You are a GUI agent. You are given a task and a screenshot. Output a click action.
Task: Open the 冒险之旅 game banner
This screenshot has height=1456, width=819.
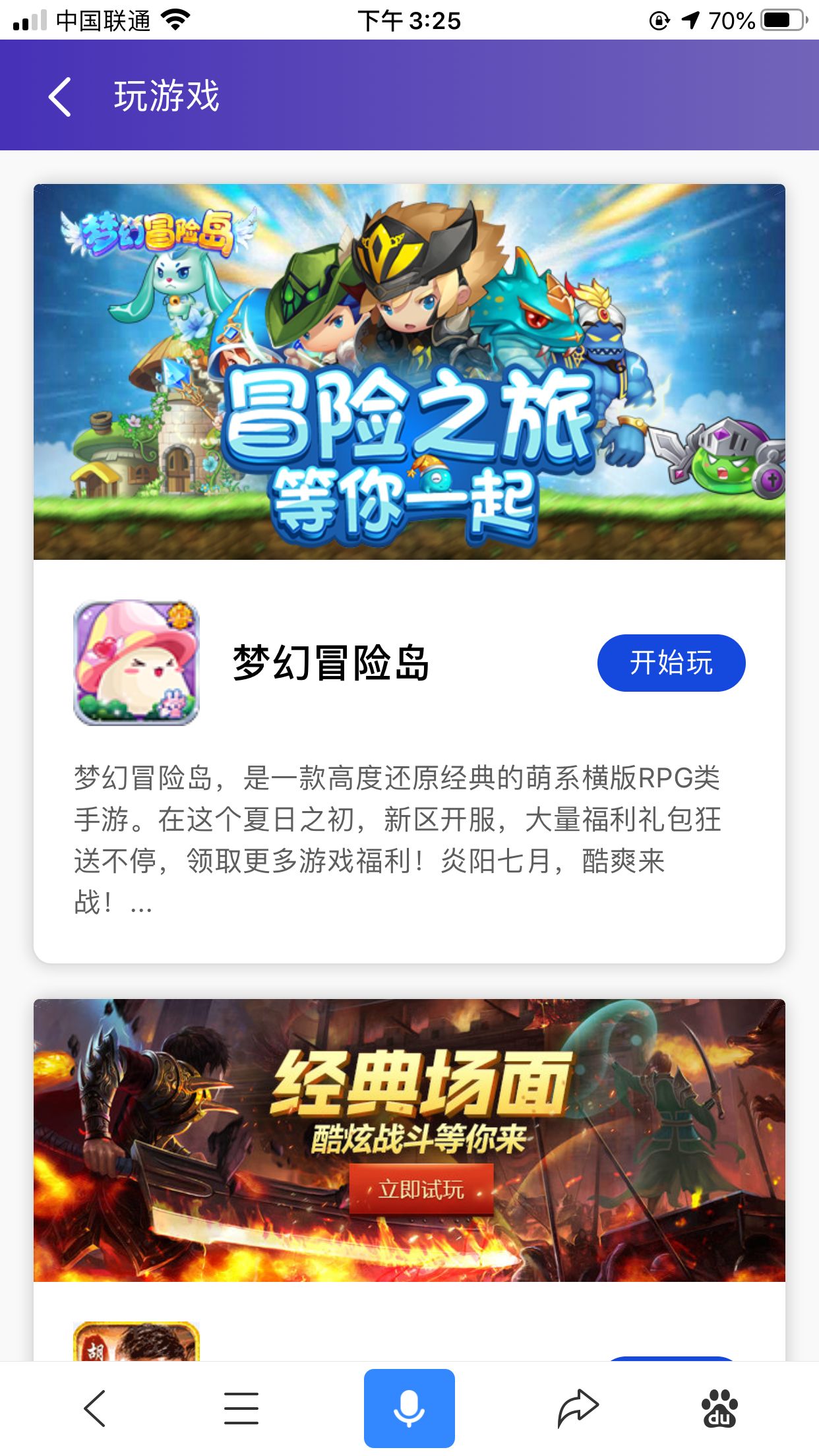(x=409, y=372)
